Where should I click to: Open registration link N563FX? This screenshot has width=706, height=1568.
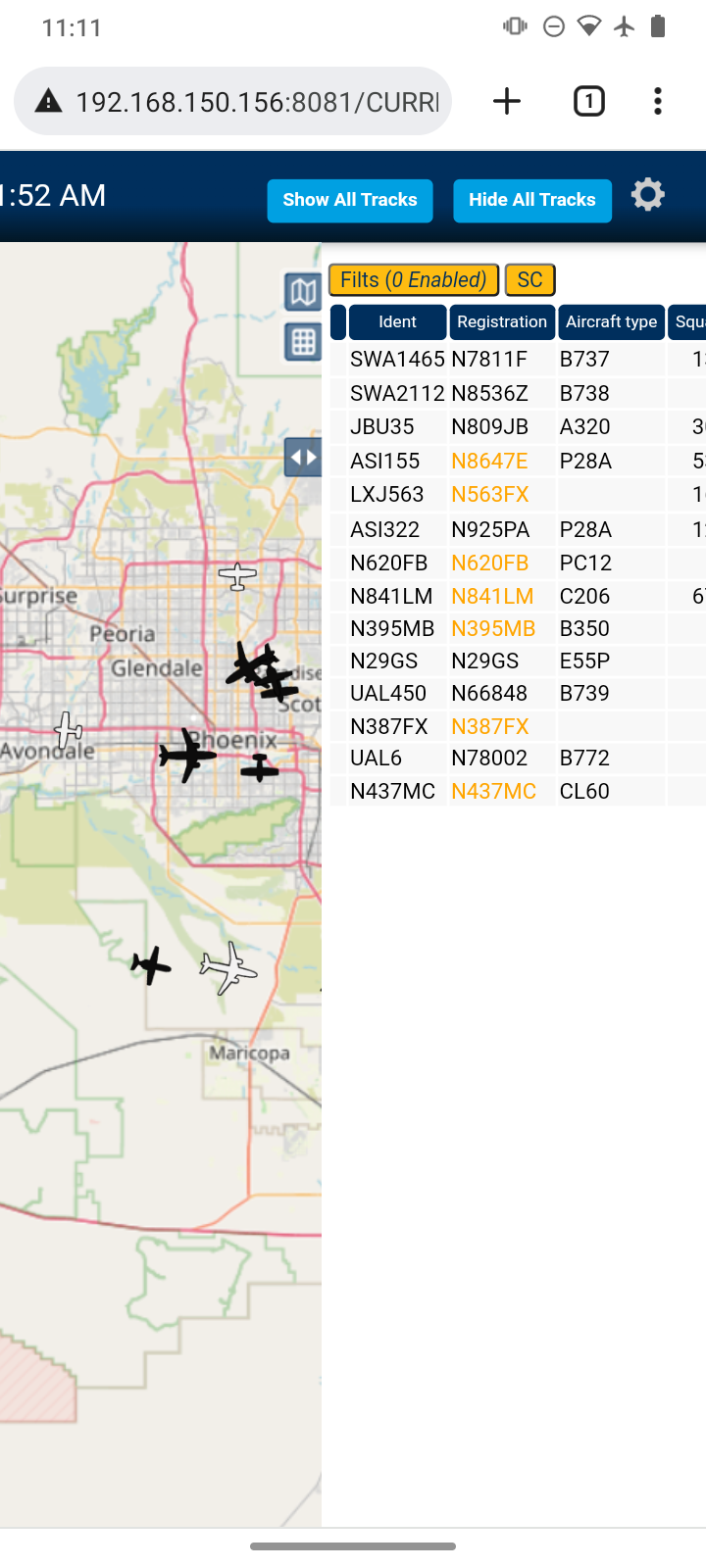click(x=489, y=494)
